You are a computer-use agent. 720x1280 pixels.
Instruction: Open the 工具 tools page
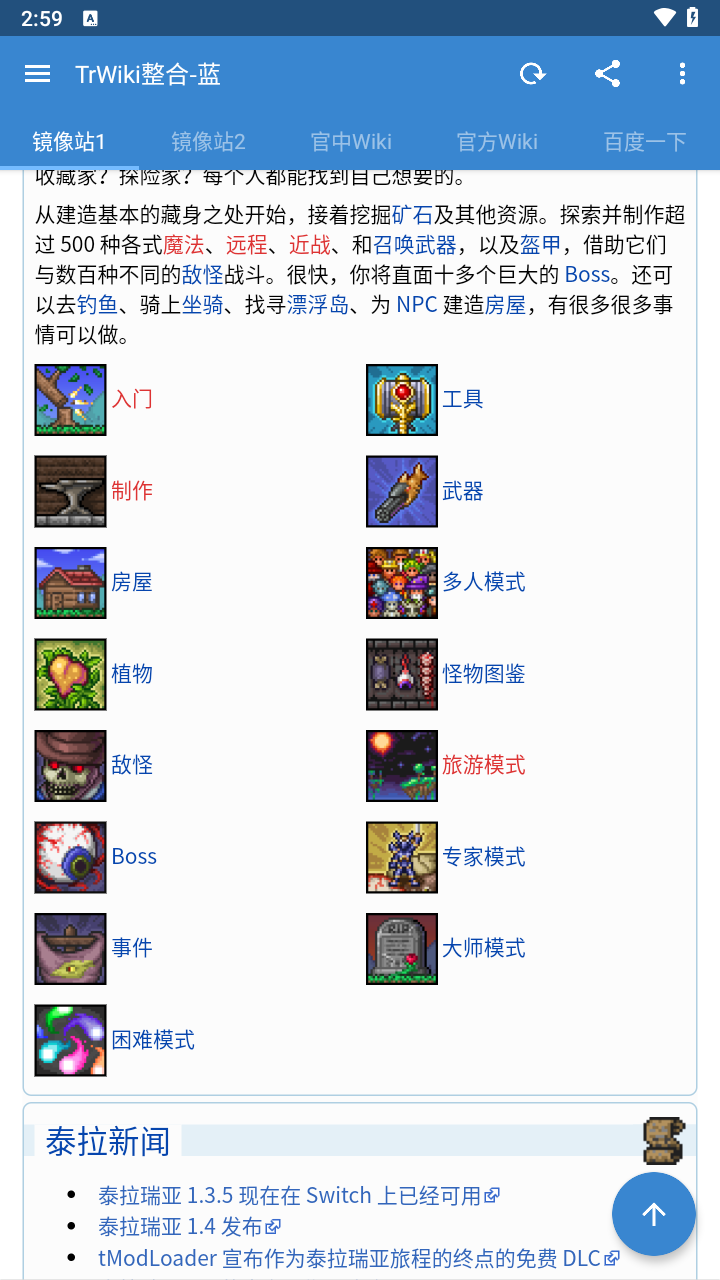point(463,399)
